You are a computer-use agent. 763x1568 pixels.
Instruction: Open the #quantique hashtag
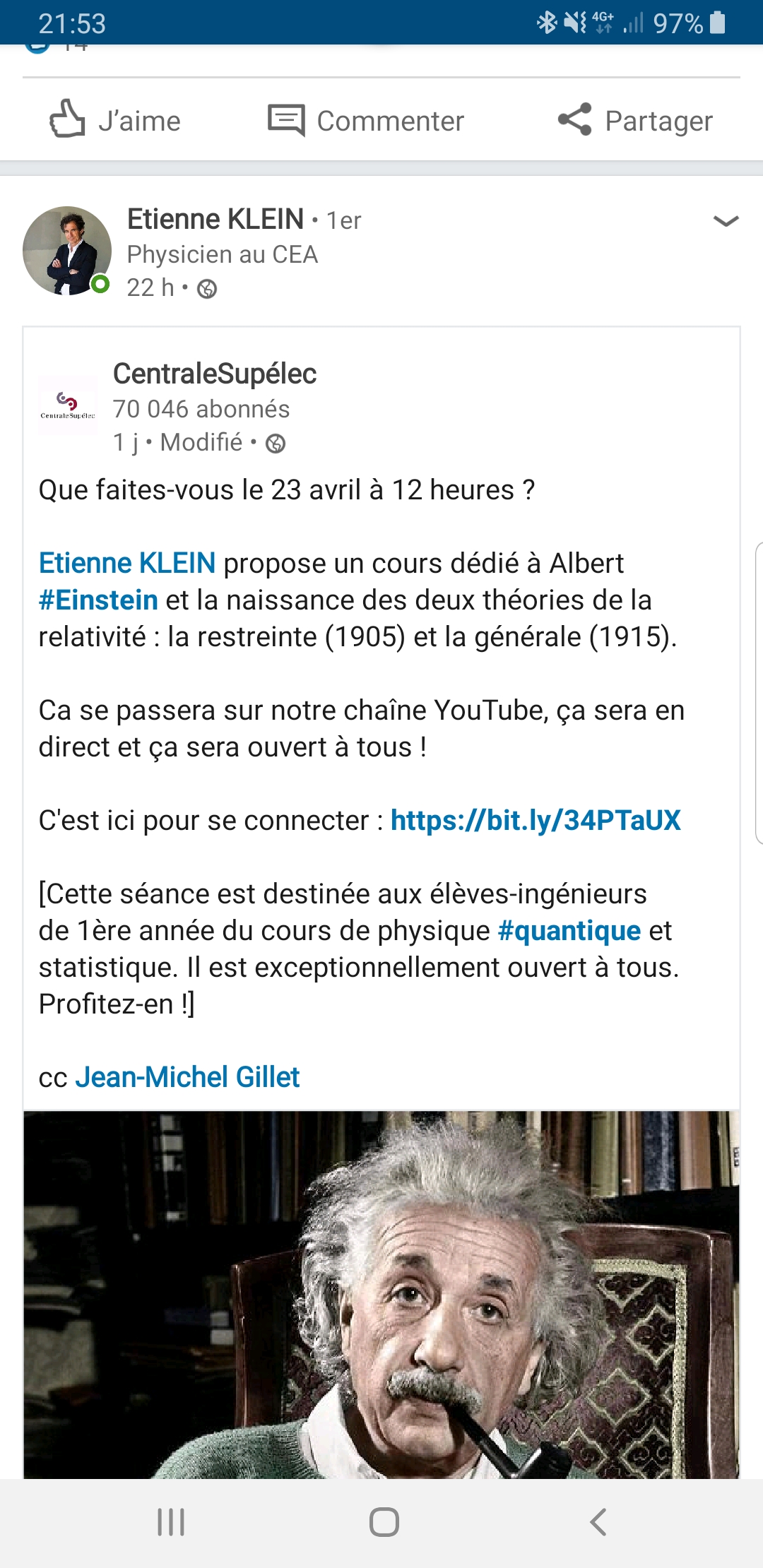coord(569,931)
